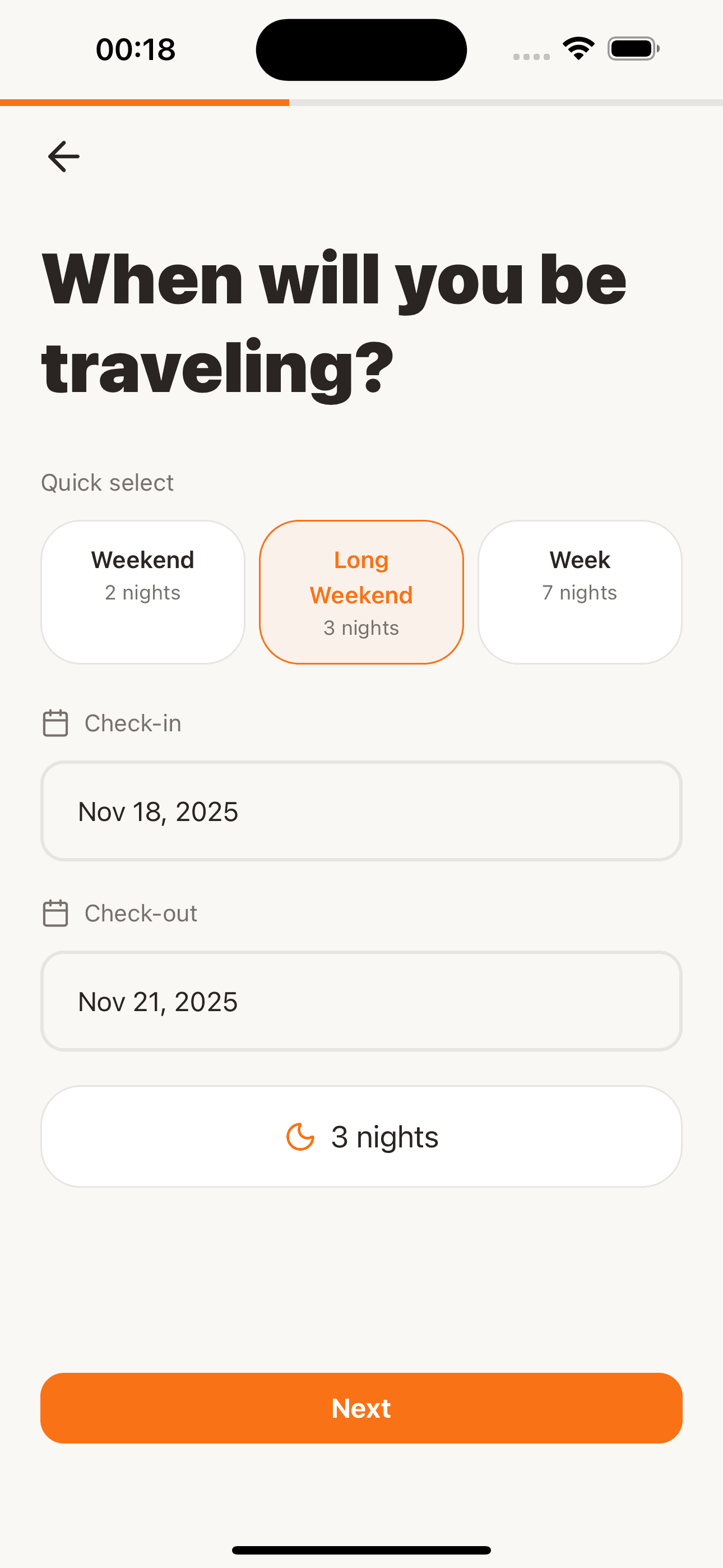
Task: Select the Week 7 nights option
Action: pyautogui.click(x=580, y=591)
